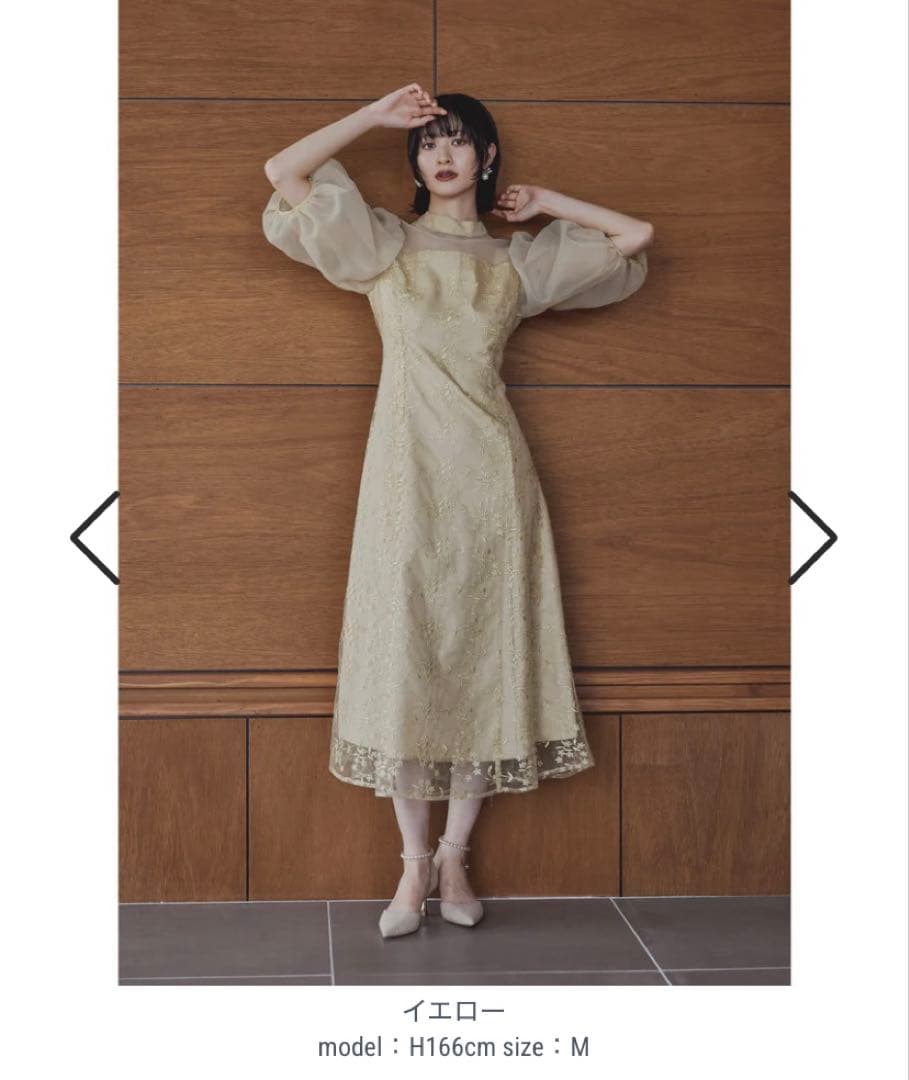Navigate back using the left carousel chevron
This screenshot has width=909, height=1080.
tap(95, 536)
